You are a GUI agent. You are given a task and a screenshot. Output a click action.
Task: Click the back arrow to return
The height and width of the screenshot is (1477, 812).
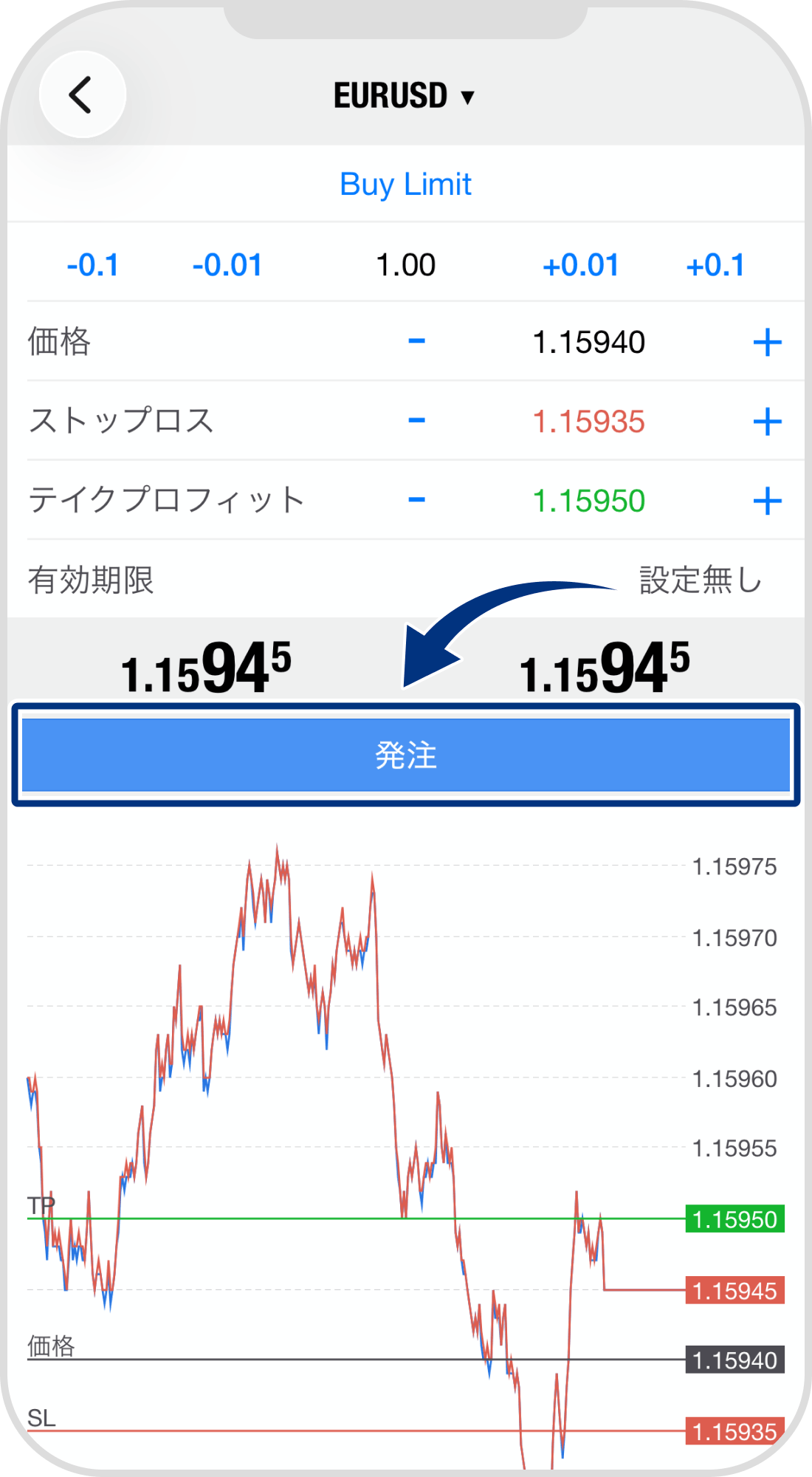point(83,95)
